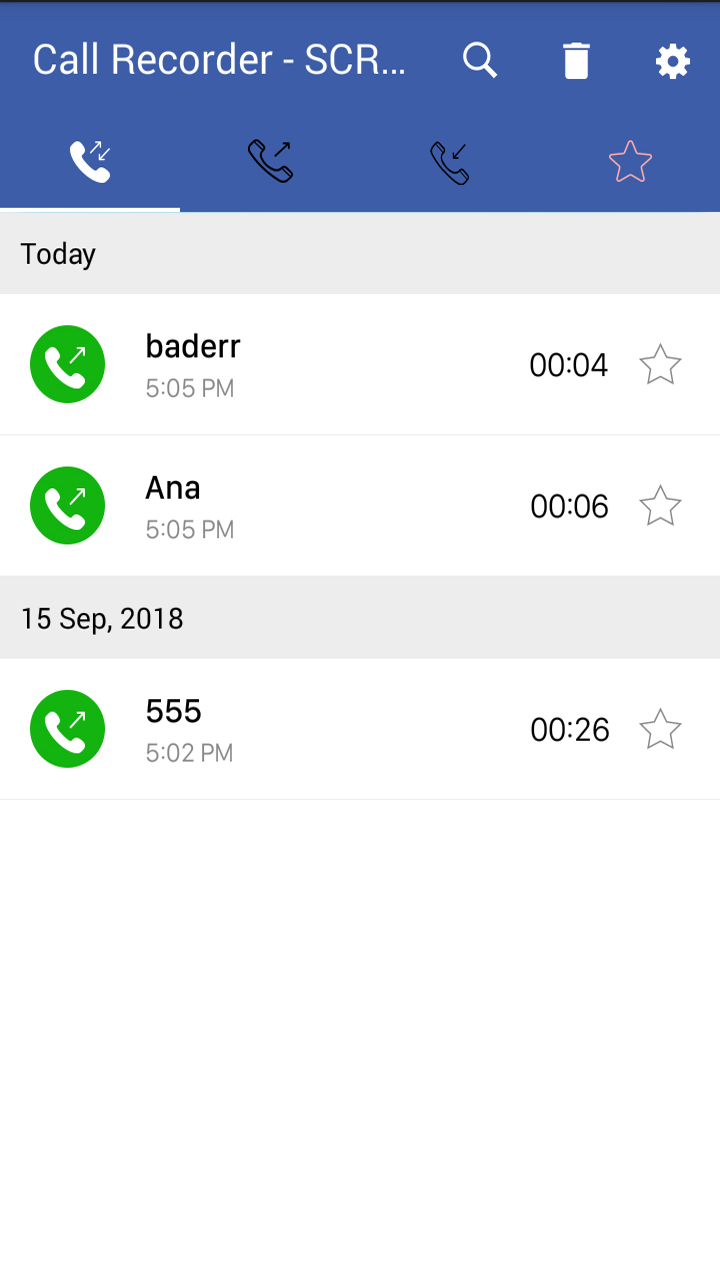Open the search icon in toolbar
This screenshot has height=1280, width=720.
(481, 60)
